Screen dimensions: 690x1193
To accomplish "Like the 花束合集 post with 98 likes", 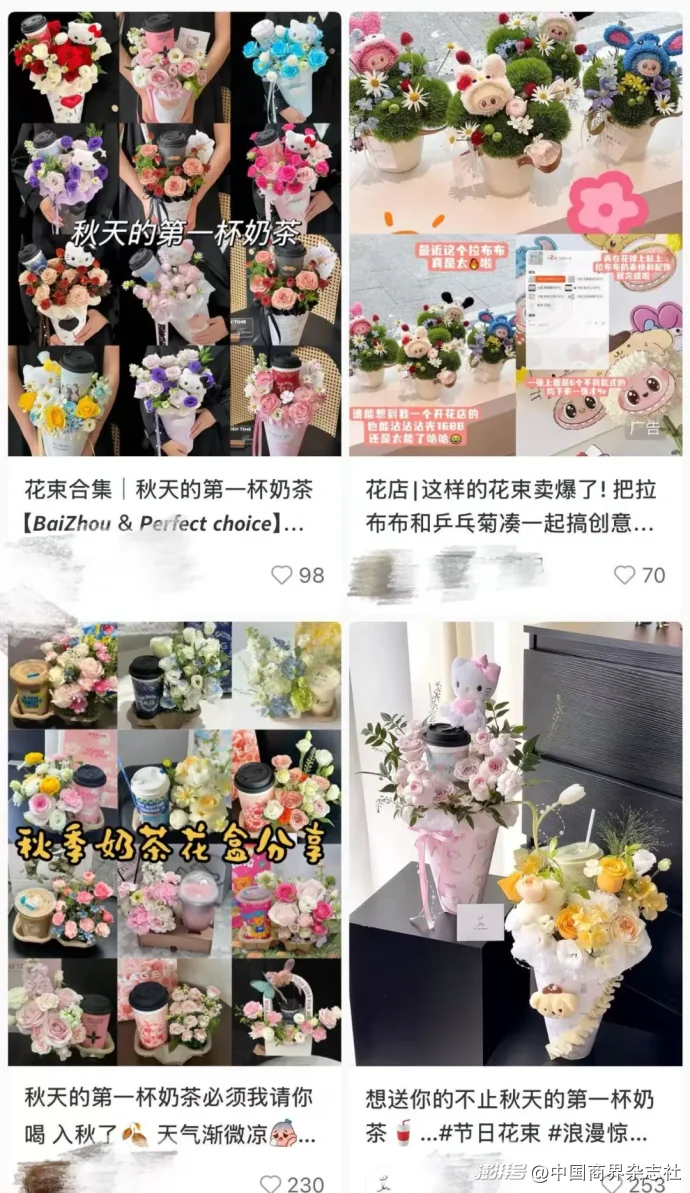I will pyautogui.click(x=282, y=575).
